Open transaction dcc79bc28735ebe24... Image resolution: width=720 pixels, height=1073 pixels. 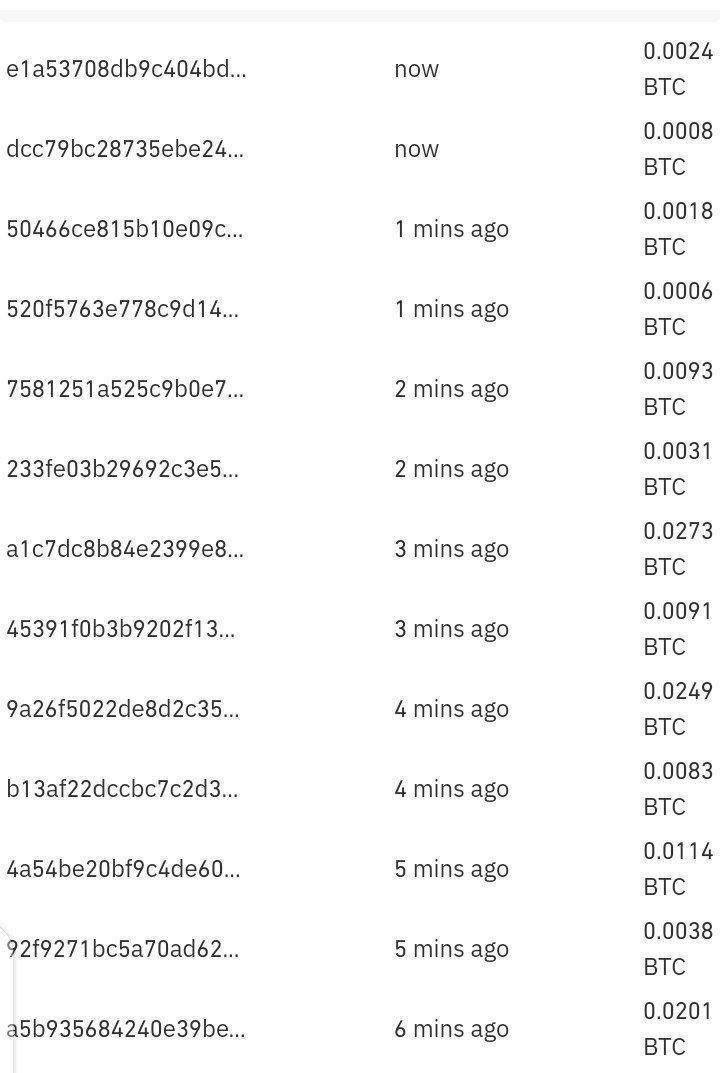tap(125, 149)
